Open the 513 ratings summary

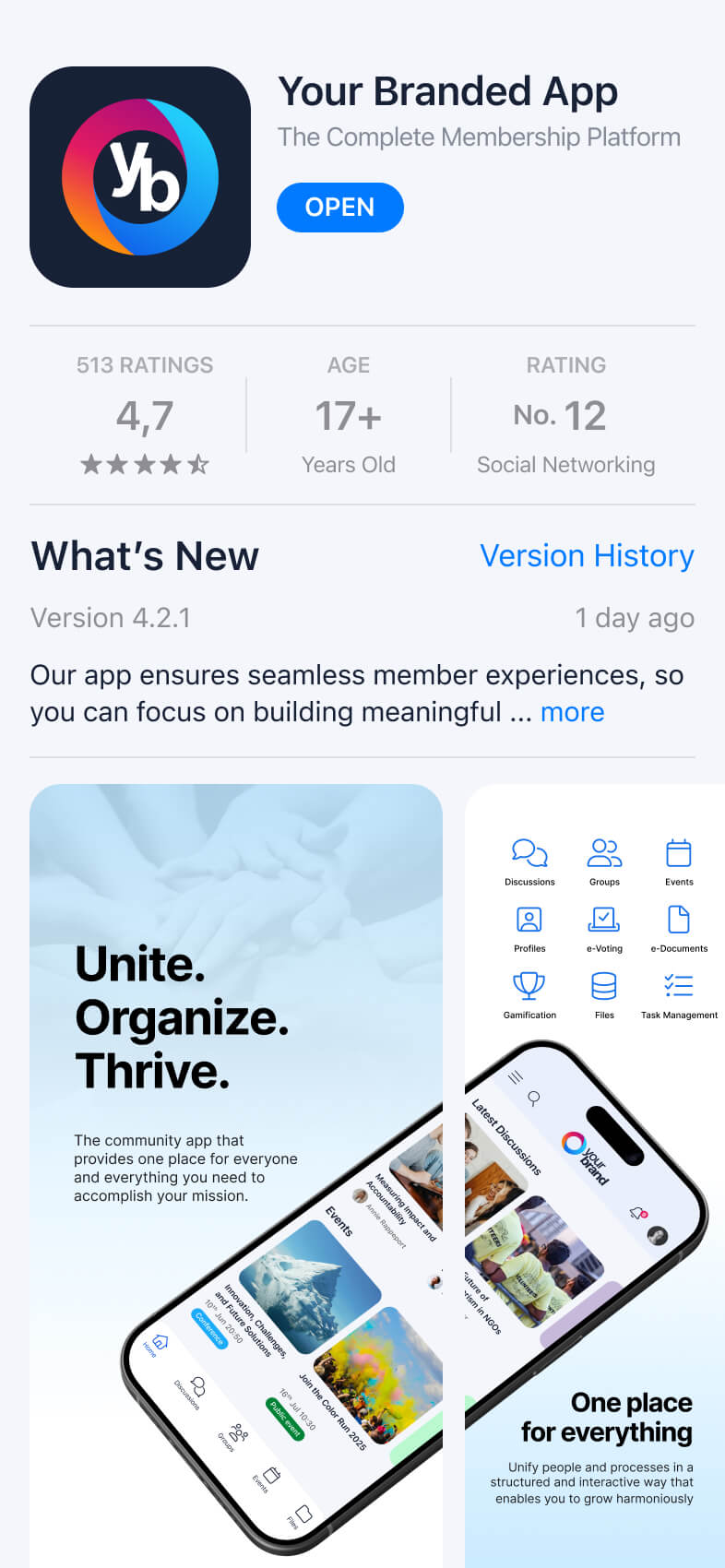pos(145,415)
